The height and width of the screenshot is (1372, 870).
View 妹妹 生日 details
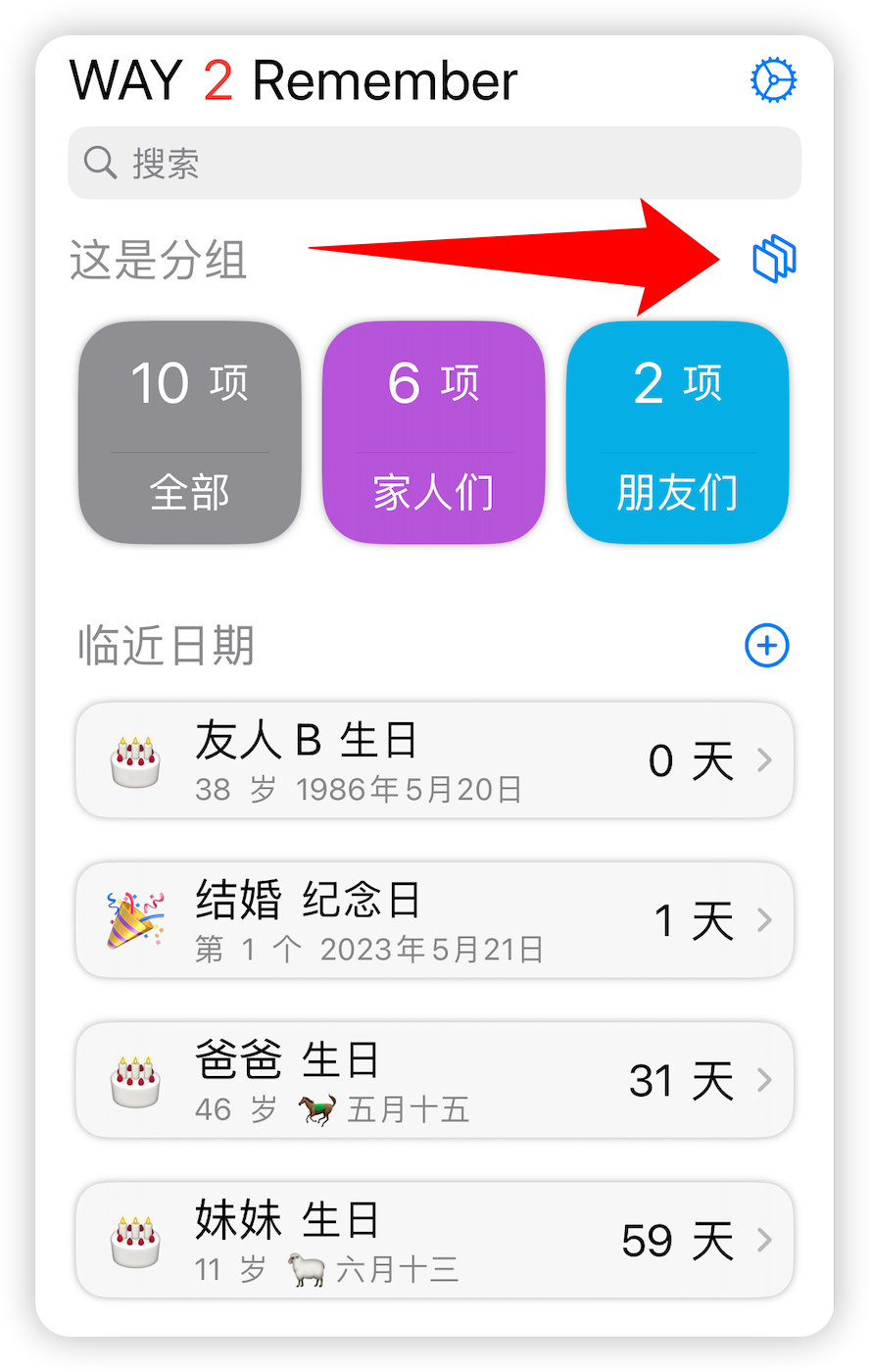click(x=434, y=1240)
